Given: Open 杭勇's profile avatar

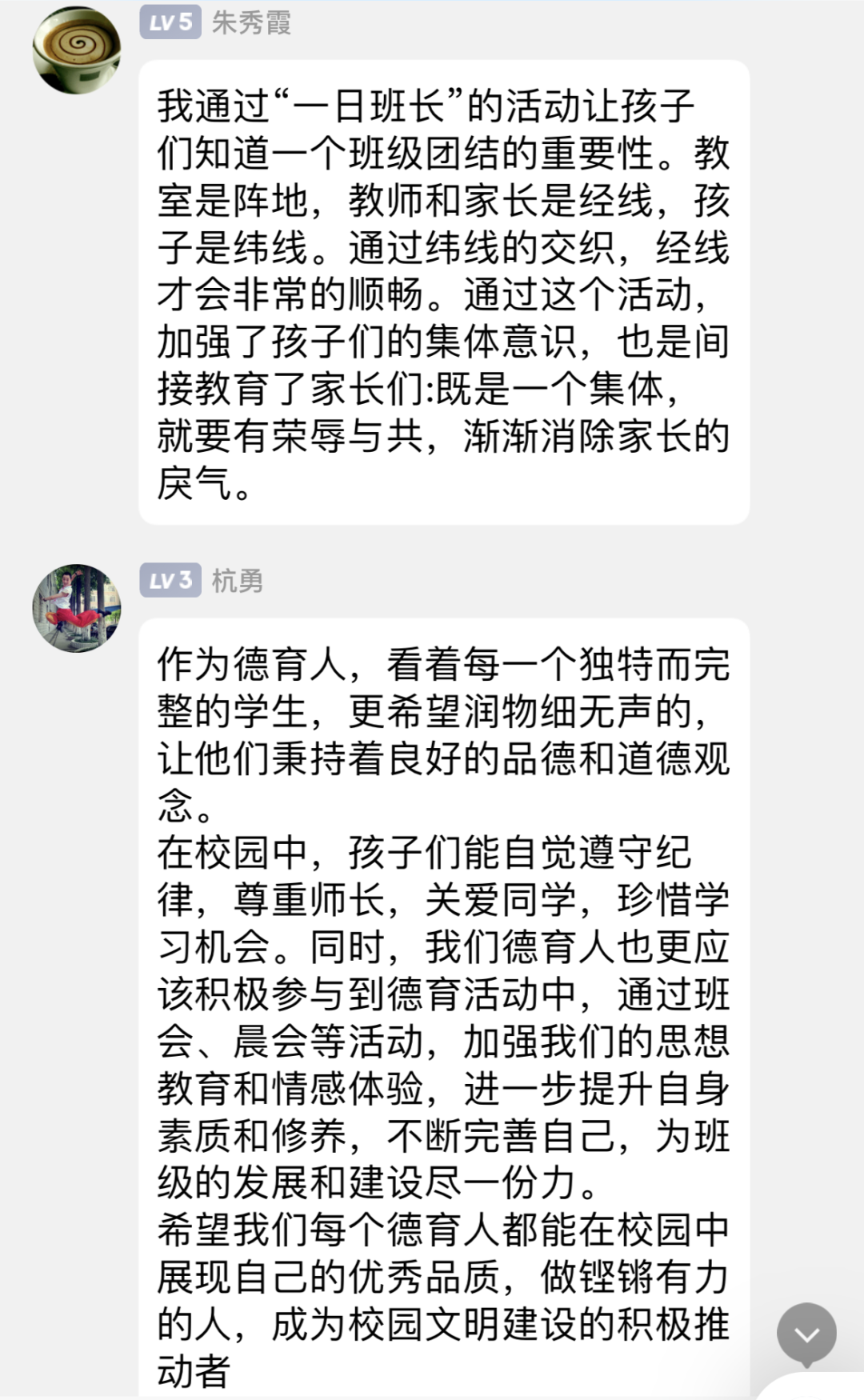Looking at the screenshot, I should [76, 607].
